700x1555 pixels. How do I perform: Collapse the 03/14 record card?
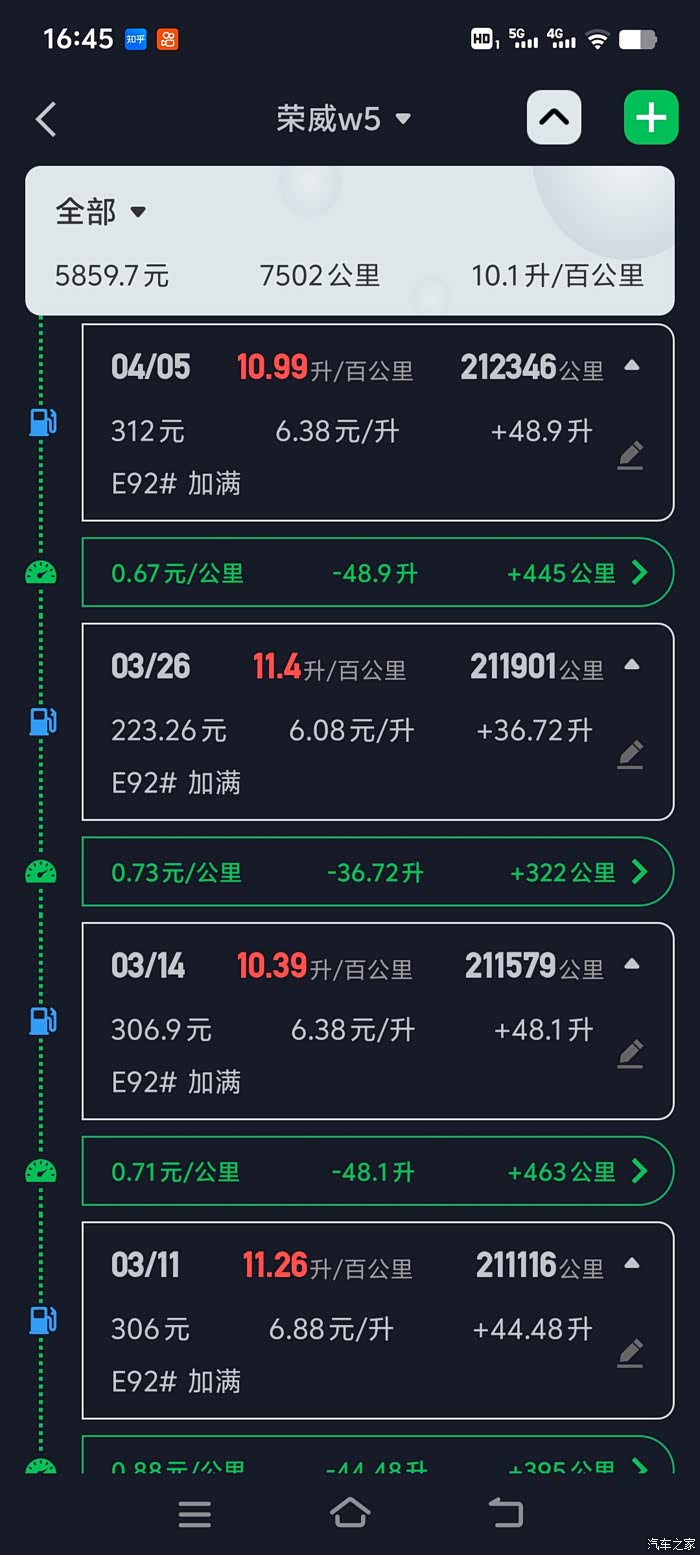pos(632,964)
